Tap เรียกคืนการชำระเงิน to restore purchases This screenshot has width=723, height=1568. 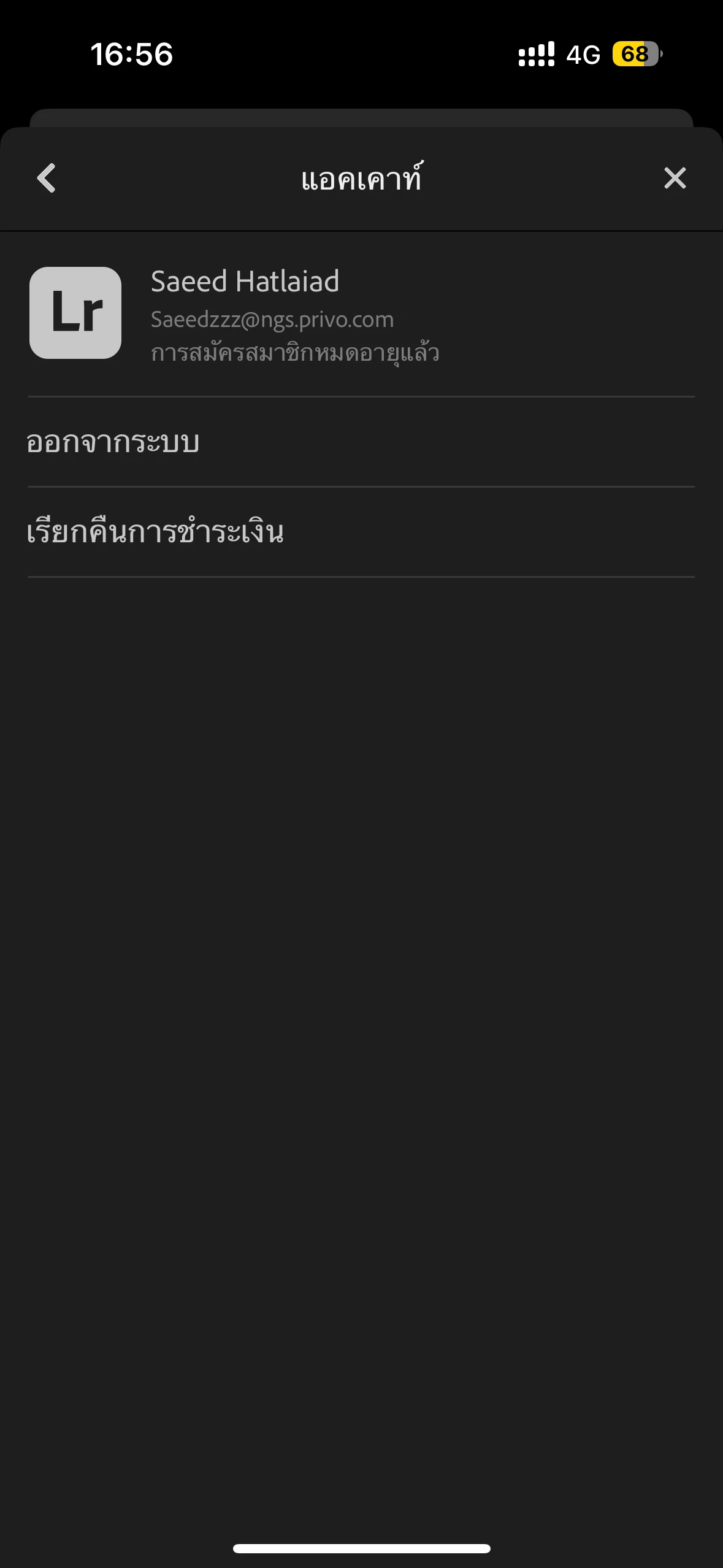155,532
